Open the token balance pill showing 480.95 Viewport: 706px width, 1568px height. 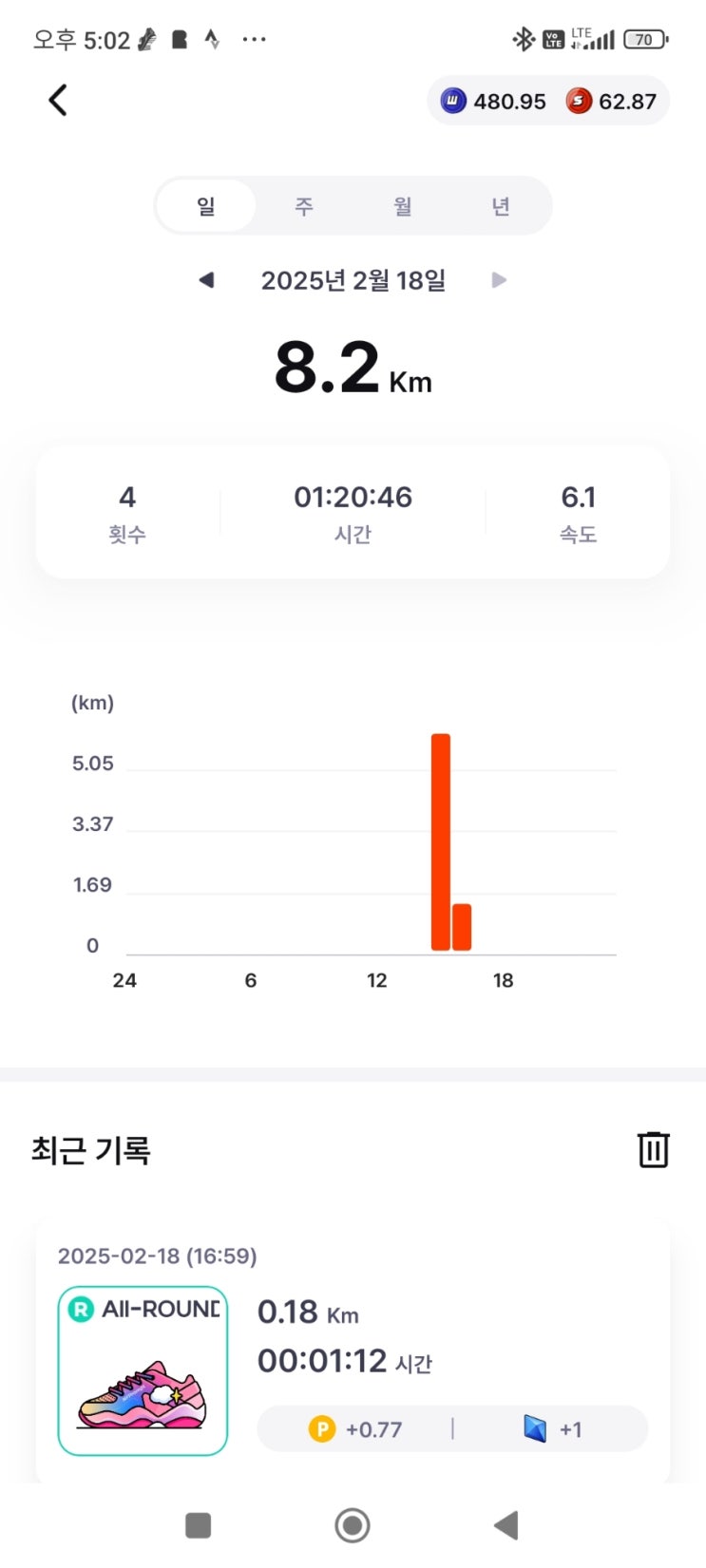tap(495, 101)
